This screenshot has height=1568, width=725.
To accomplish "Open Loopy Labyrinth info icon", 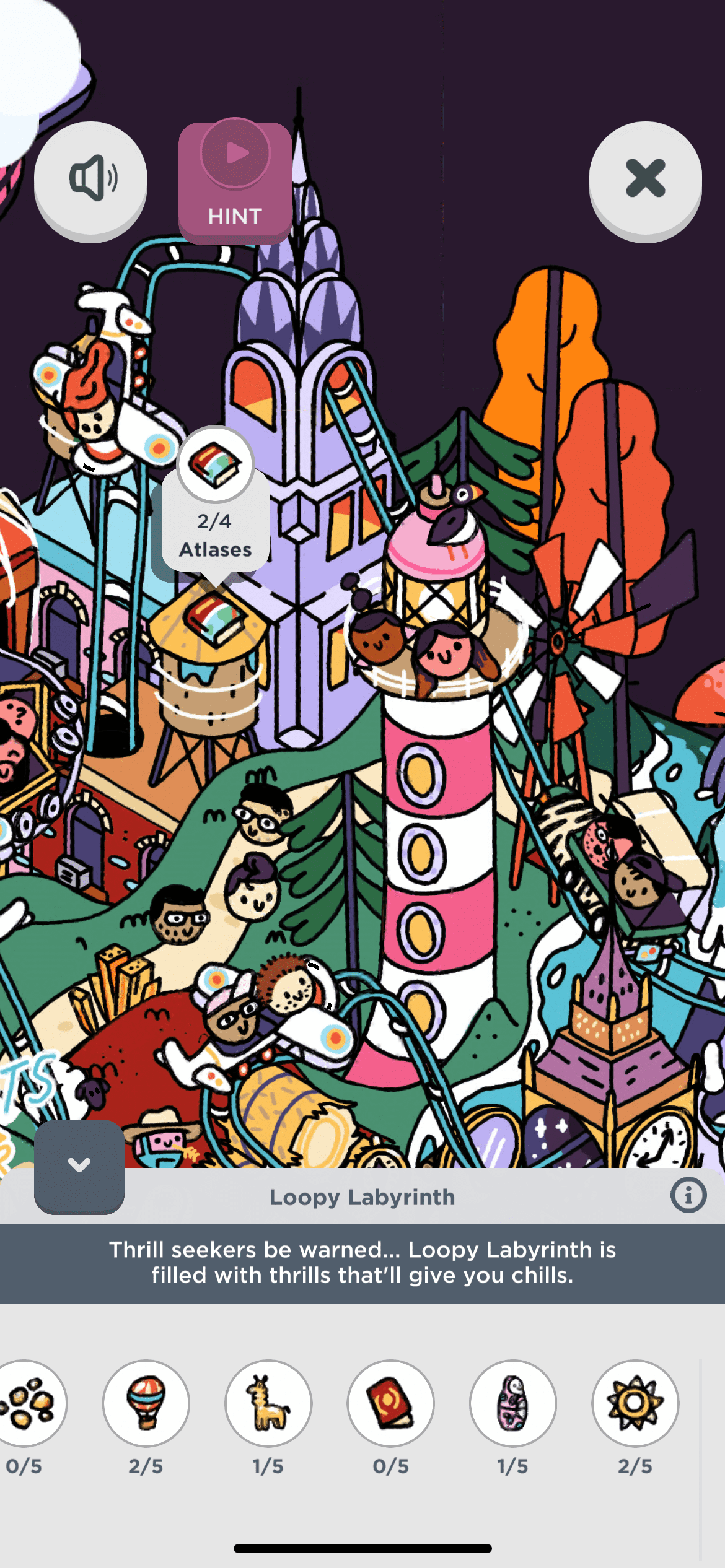I will click(688, 1195).
